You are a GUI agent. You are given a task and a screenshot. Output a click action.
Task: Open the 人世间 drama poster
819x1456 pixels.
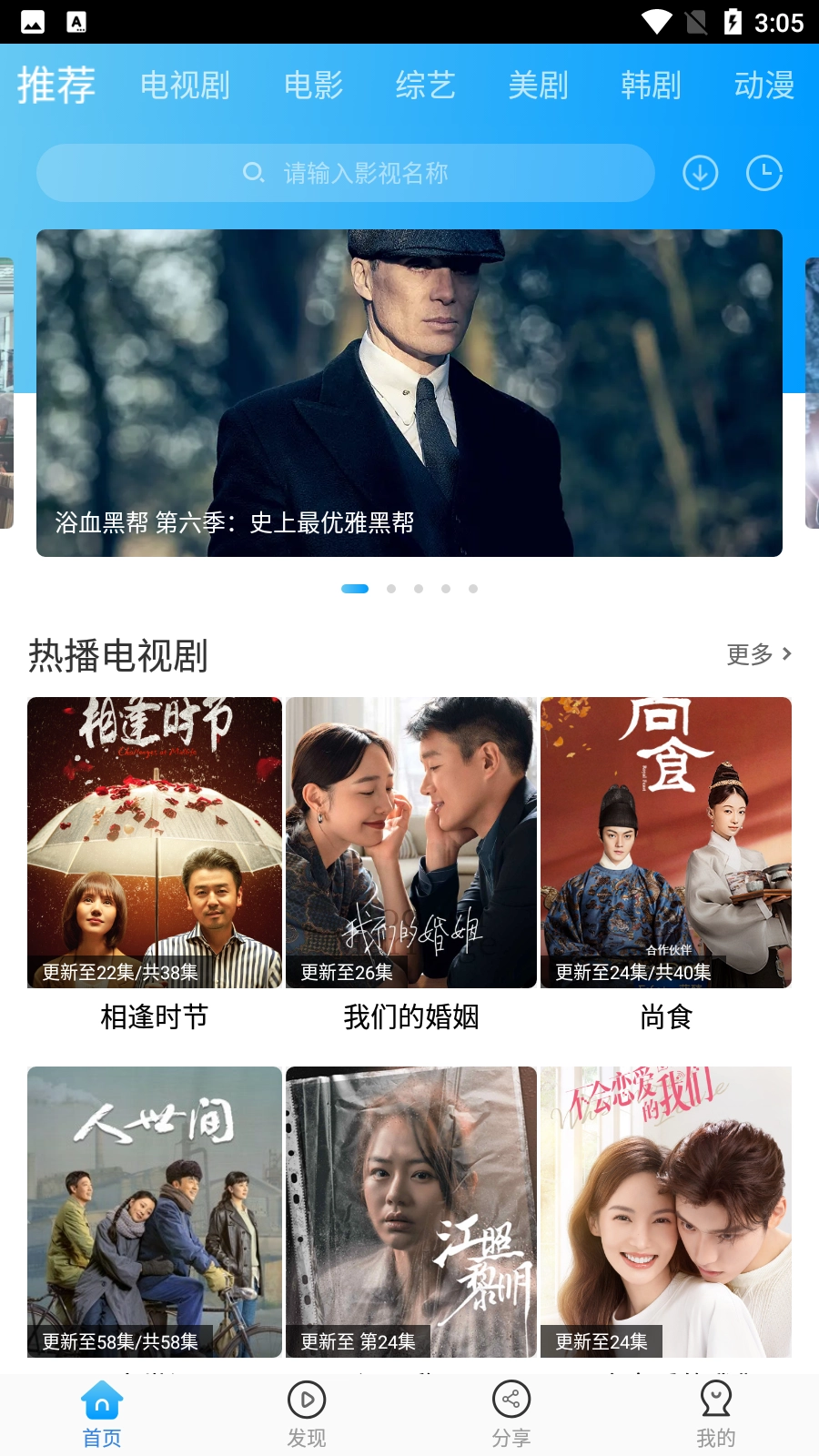click(155, 1210)
